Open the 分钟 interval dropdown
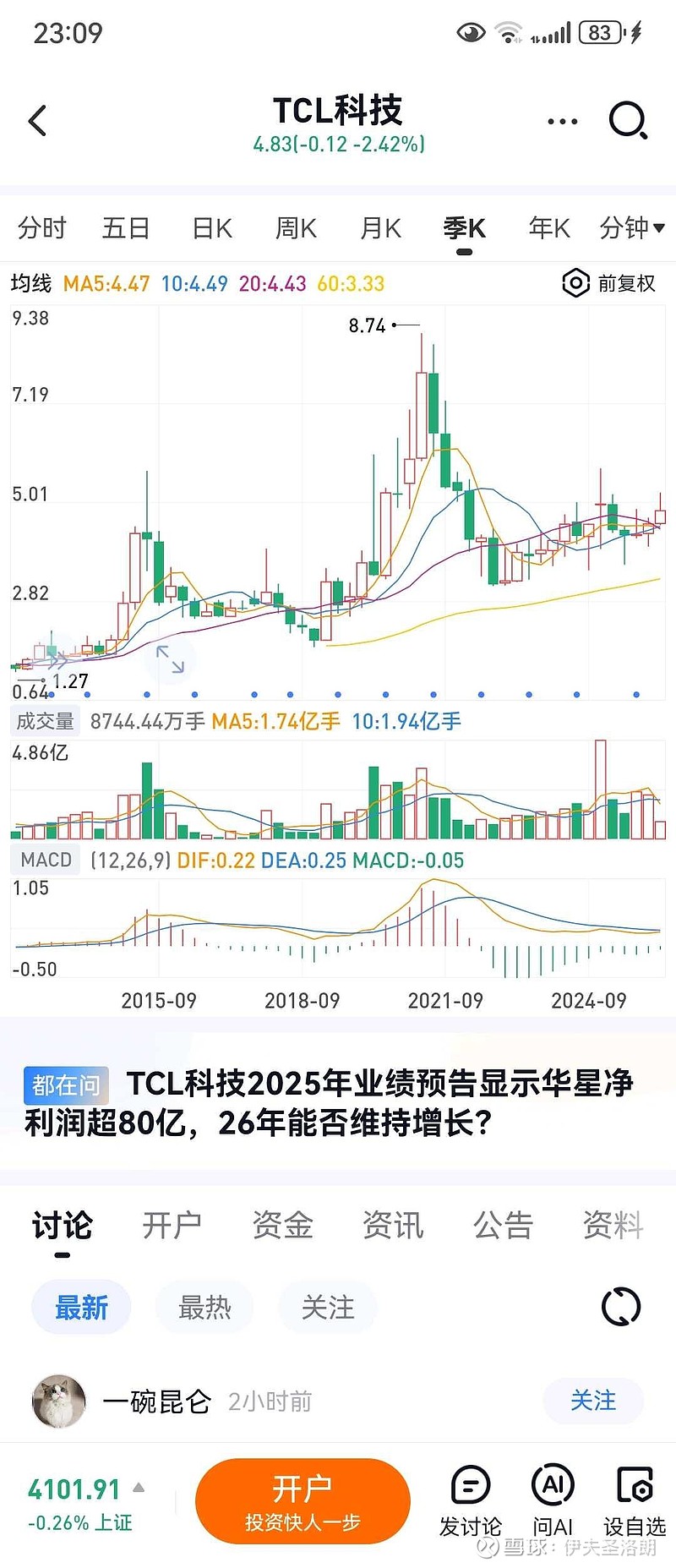 [x=631, y=228]
